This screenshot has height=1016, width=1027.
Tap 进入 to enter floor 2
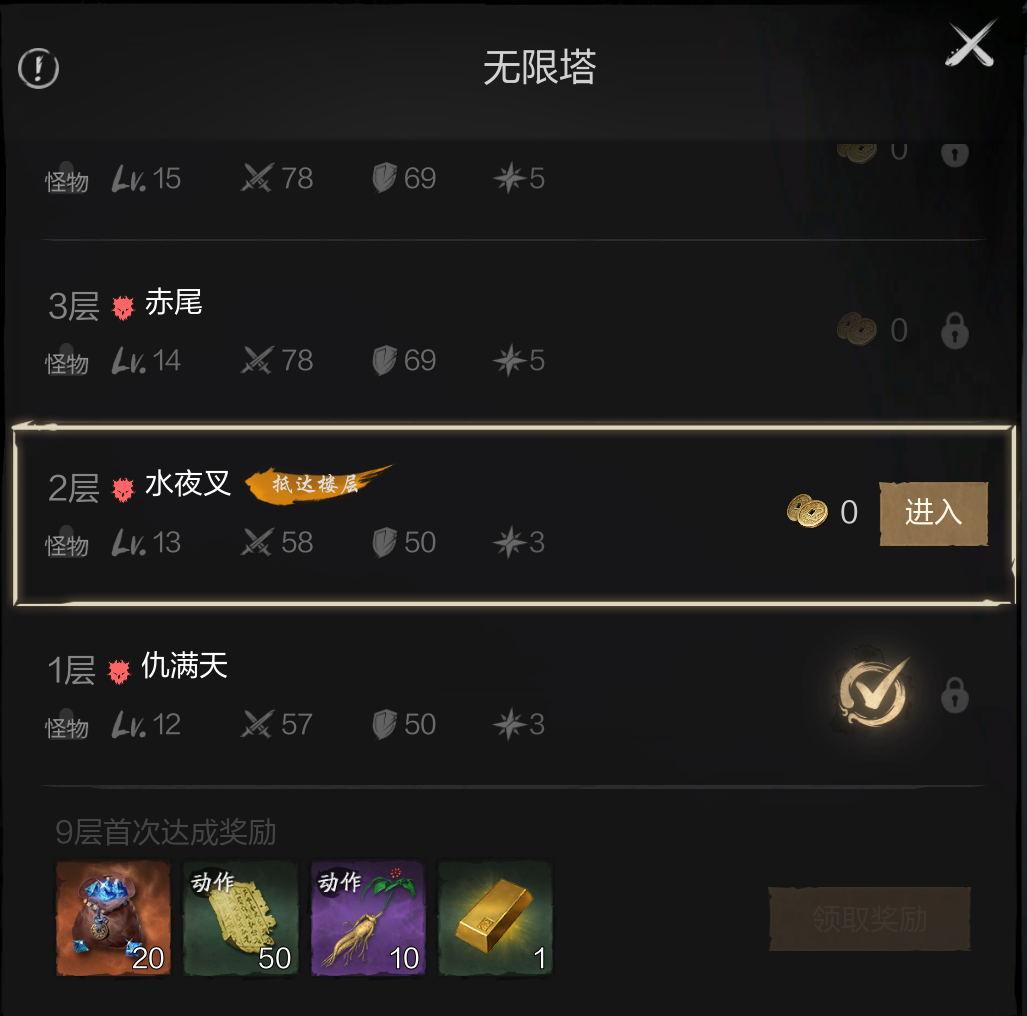click(933, 513)
